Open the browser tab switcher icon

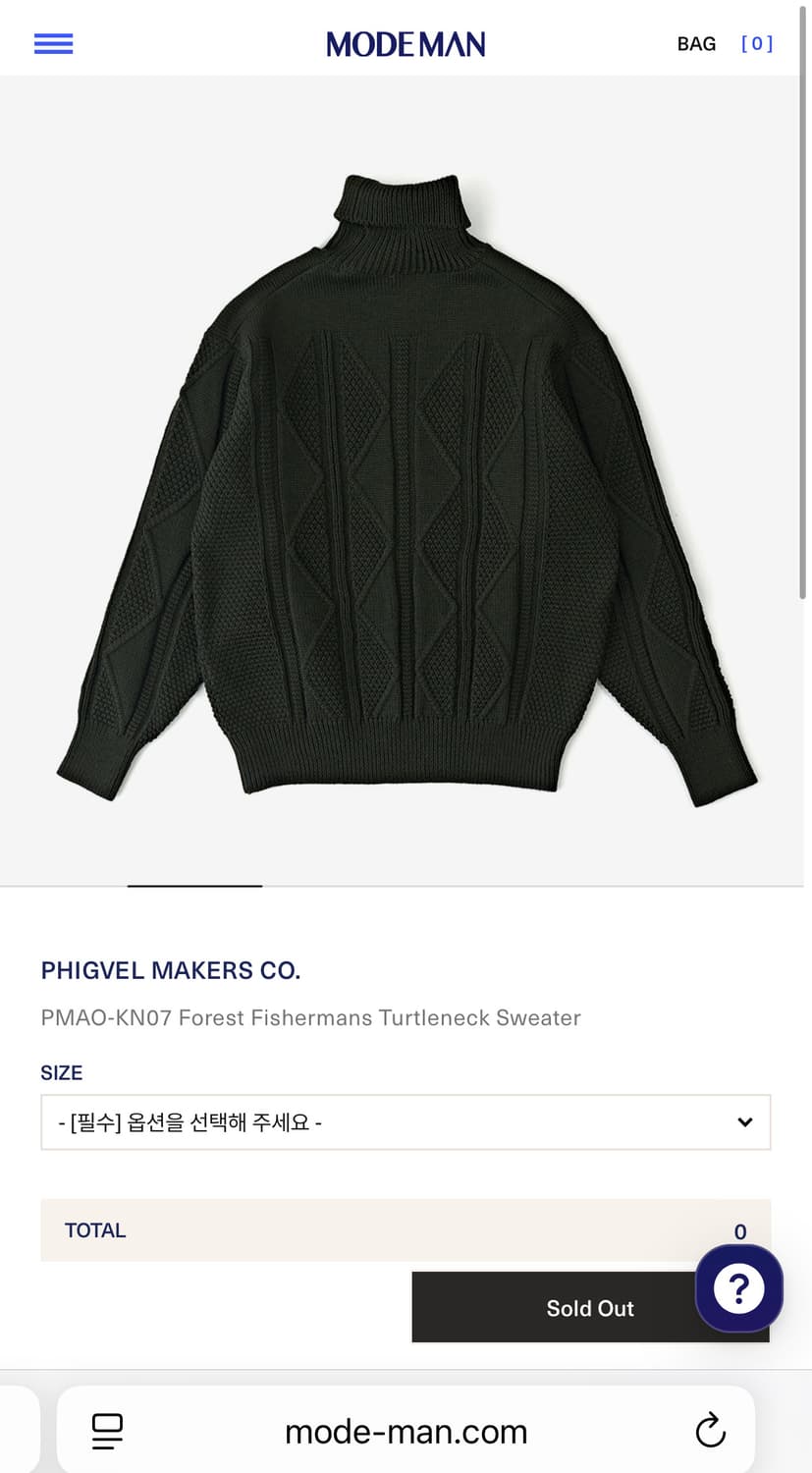tap(106, 1430)
